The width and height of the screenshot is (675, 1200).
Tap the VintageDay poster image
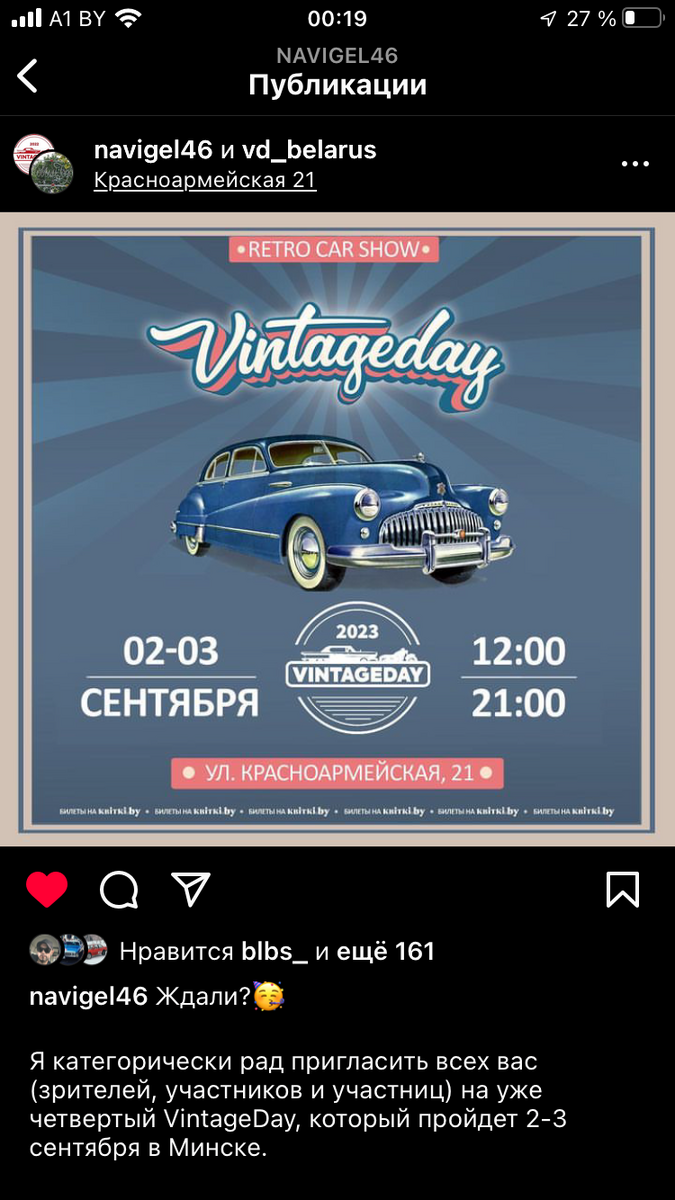tap(337, 530)
